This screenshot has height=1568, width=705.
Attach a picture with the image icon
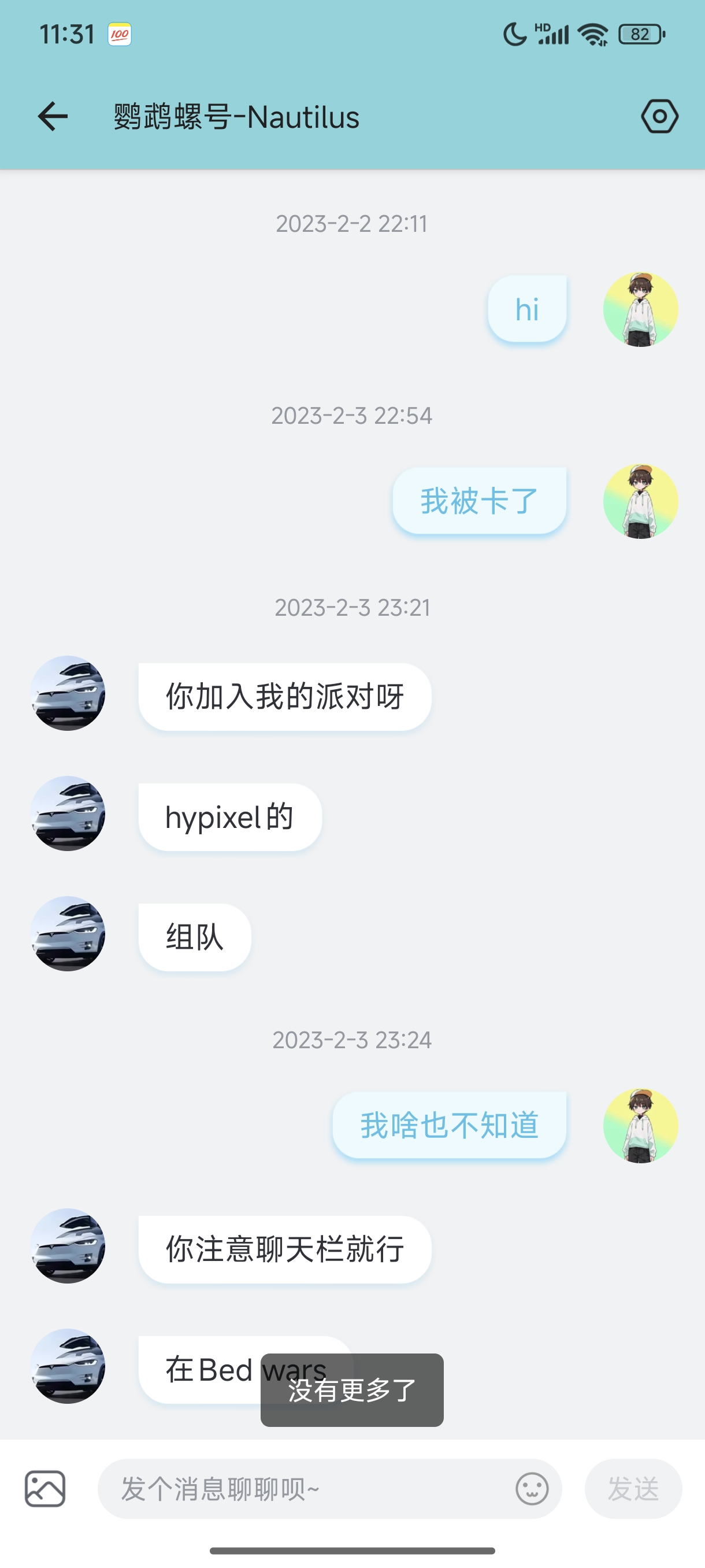pos(45,1488)
